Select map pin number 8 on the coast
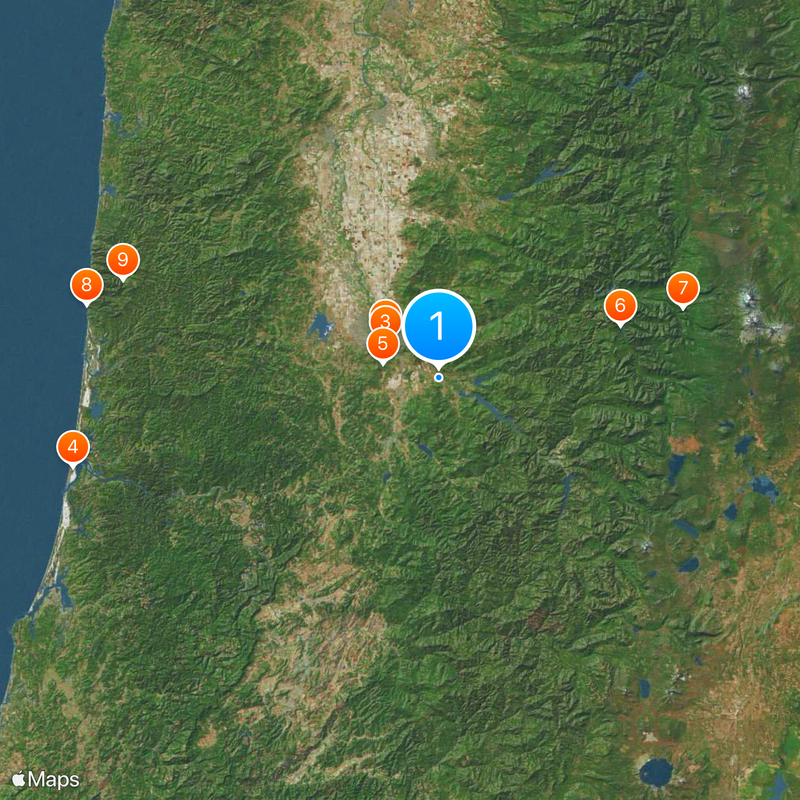 (86, 286)
